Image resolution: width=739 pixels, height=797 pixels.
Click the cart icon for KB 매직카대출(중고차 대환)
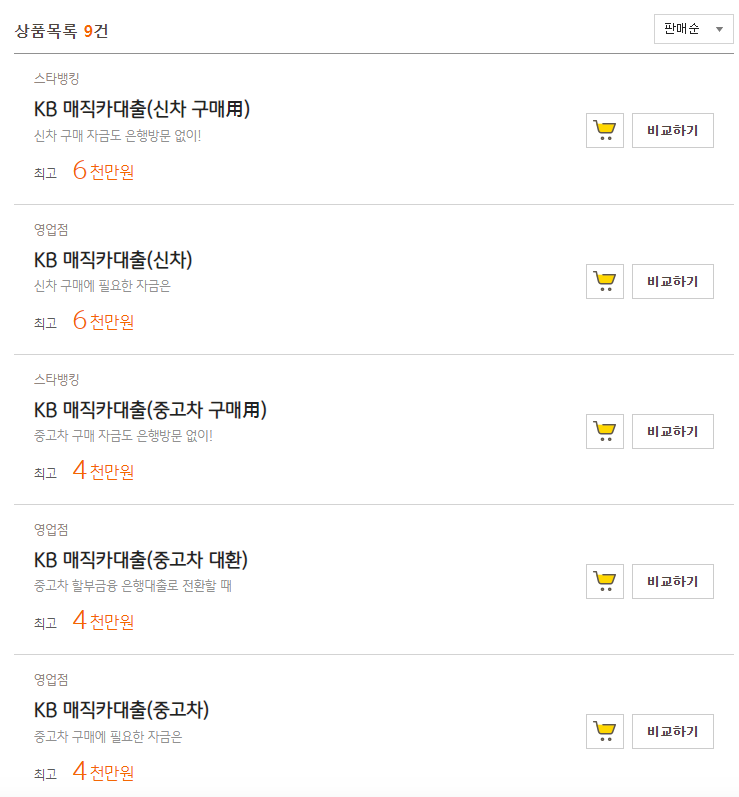pyautogui.click(x=604, y=581)
